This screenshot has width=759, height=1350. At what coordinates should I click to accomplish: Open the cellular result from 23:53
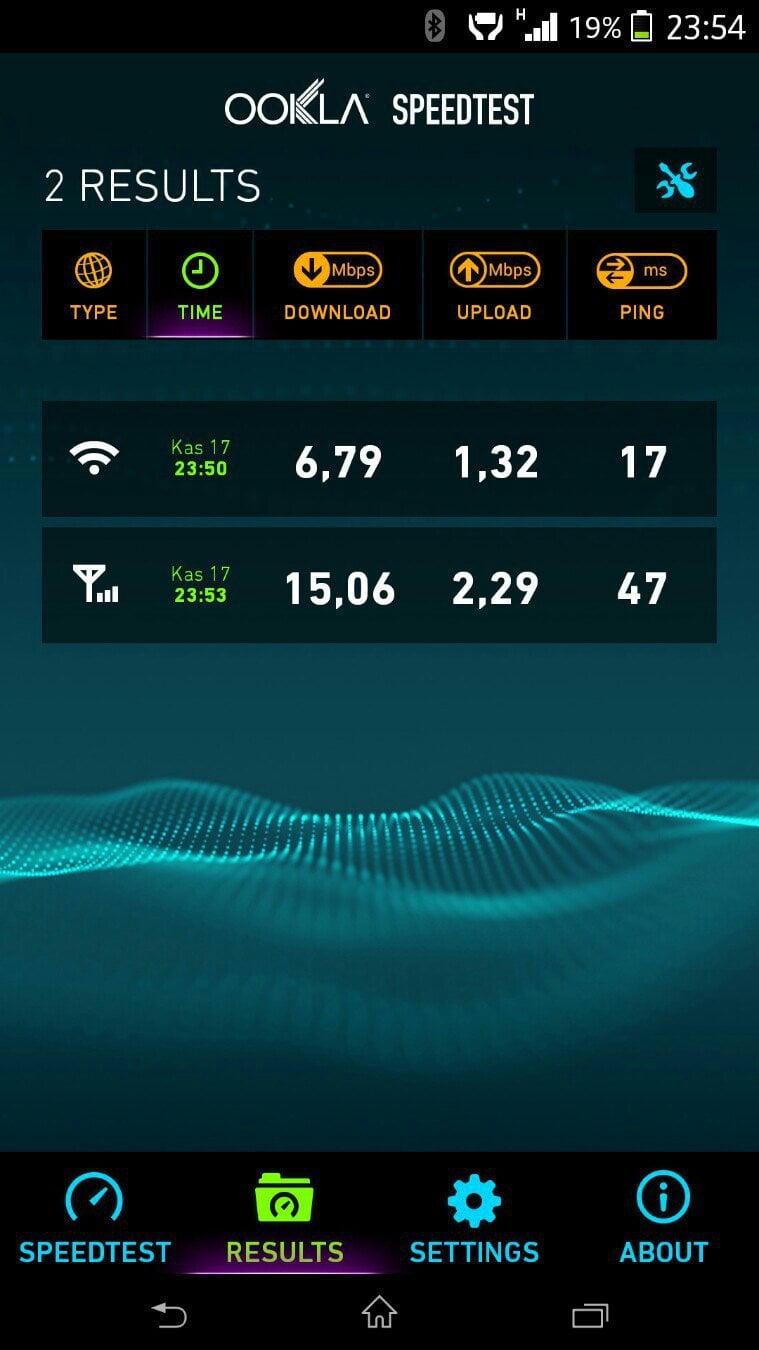pos(379,586)
